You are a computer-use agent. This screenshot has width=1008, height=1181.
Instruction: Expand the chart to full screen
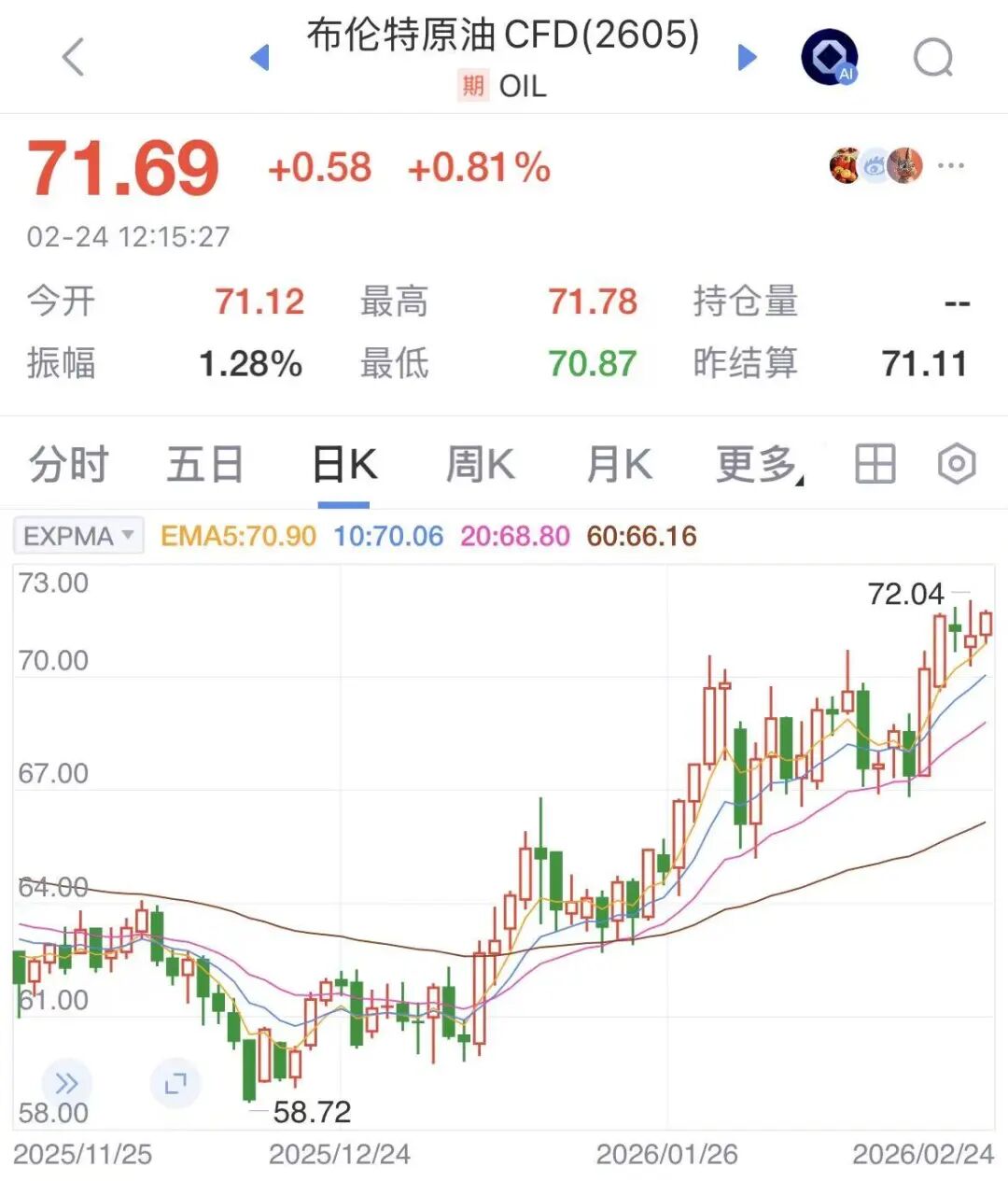[175, 1084]
